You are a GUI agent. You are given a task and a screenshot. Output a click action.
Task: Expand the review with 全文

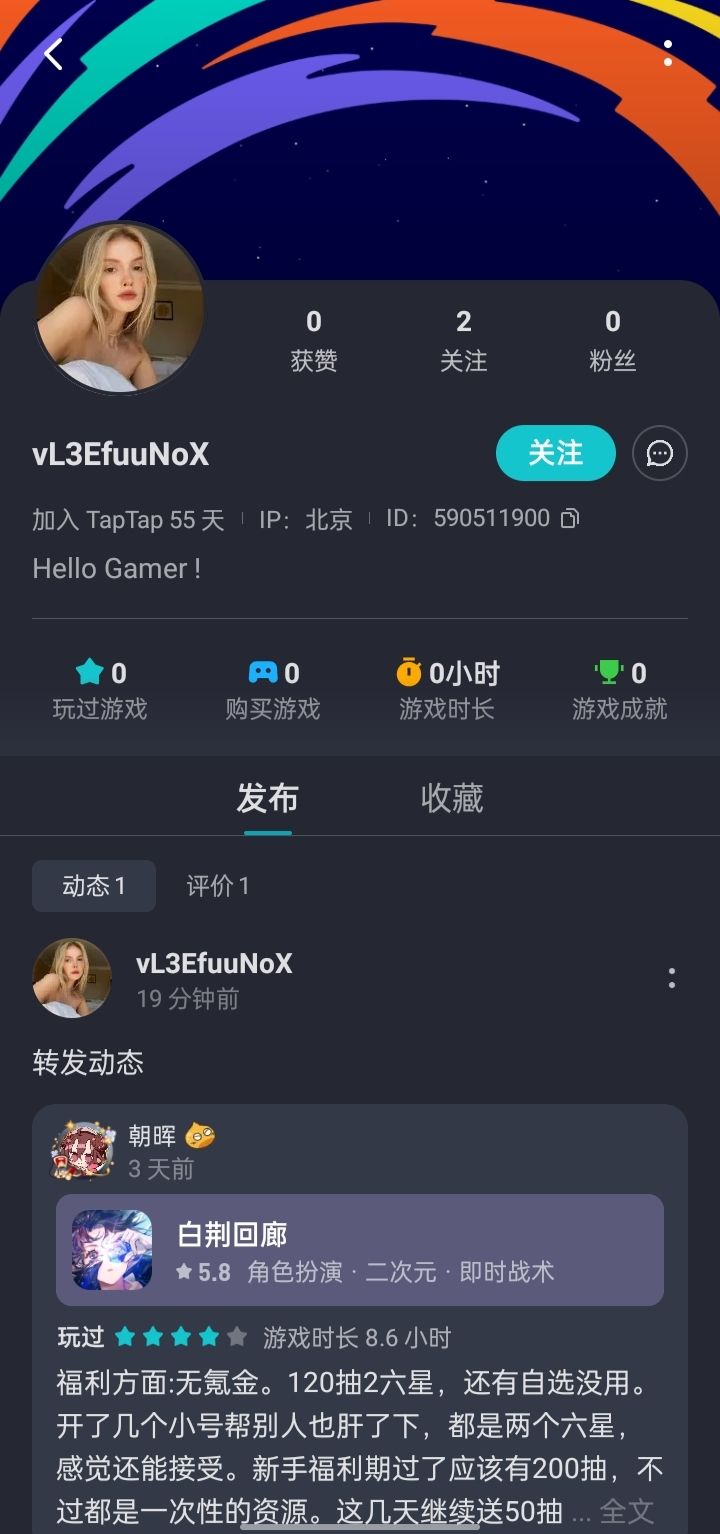627,1510
